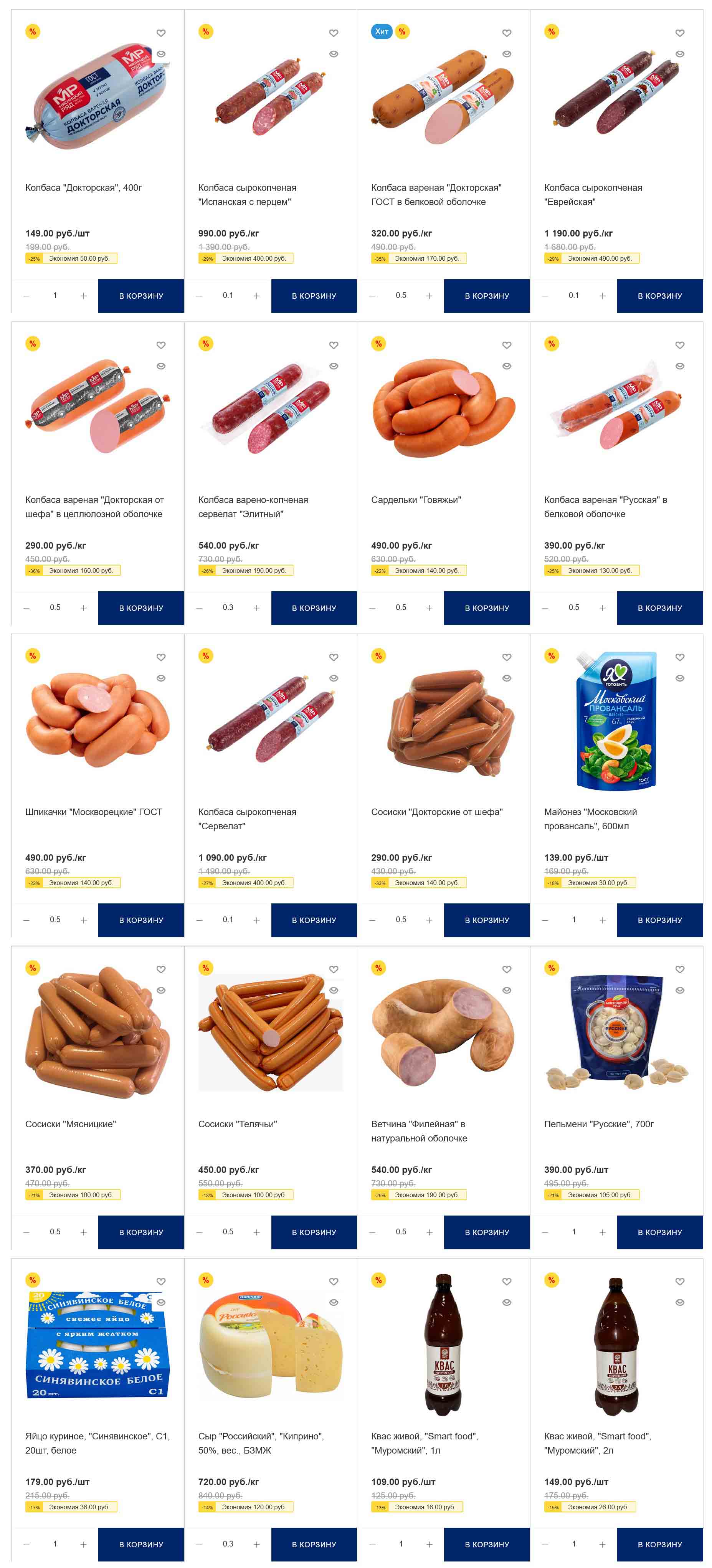The width and height of the screenshot is (712, 1568).
Task: Add сервелат "Элитный" to cart
Action: pyautogui.click(x=314, y=608)
